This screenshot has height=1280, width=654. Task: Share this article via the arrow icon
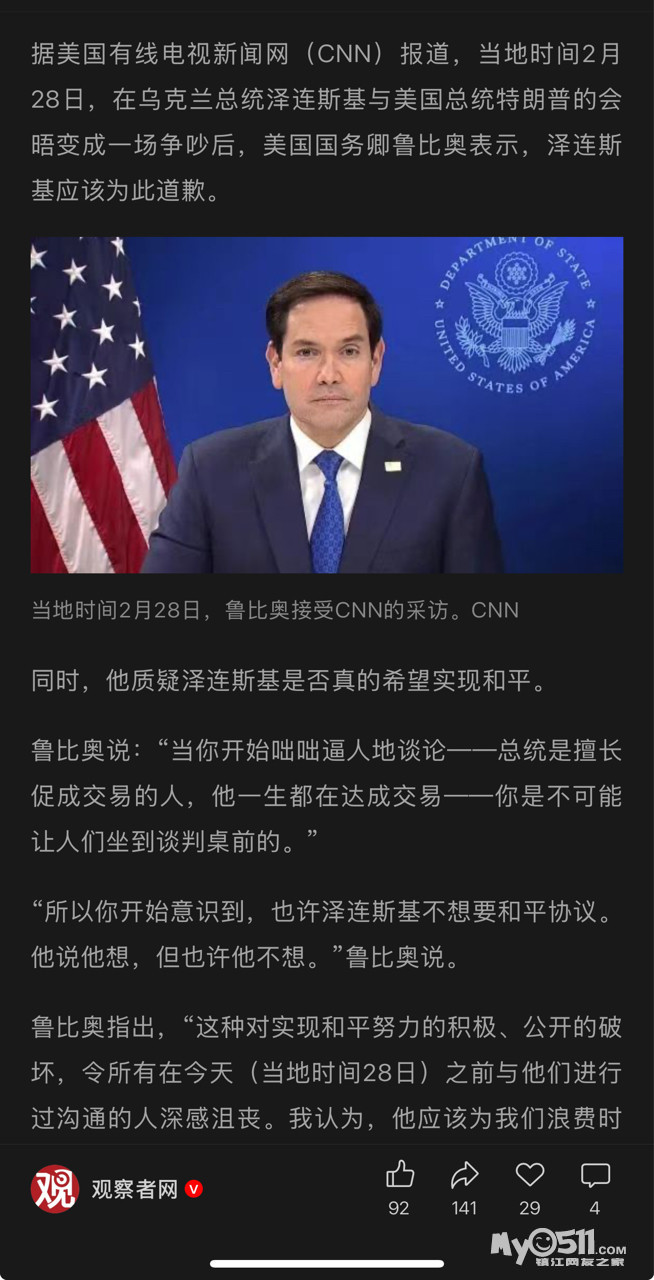(464, 1175)
